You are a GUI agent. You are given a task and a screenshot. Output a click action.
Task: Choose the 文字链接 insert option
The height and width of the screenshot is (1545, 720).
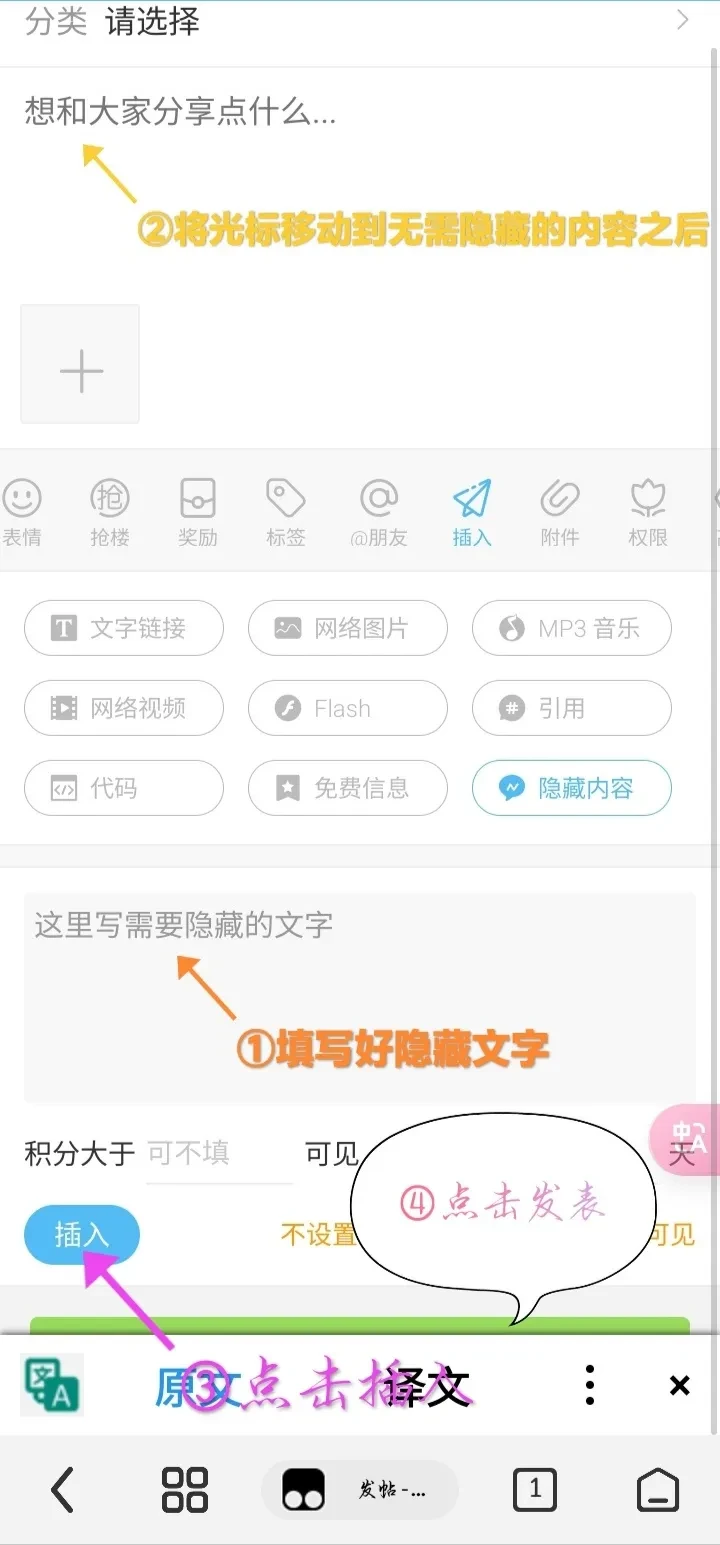coord(124,628)
